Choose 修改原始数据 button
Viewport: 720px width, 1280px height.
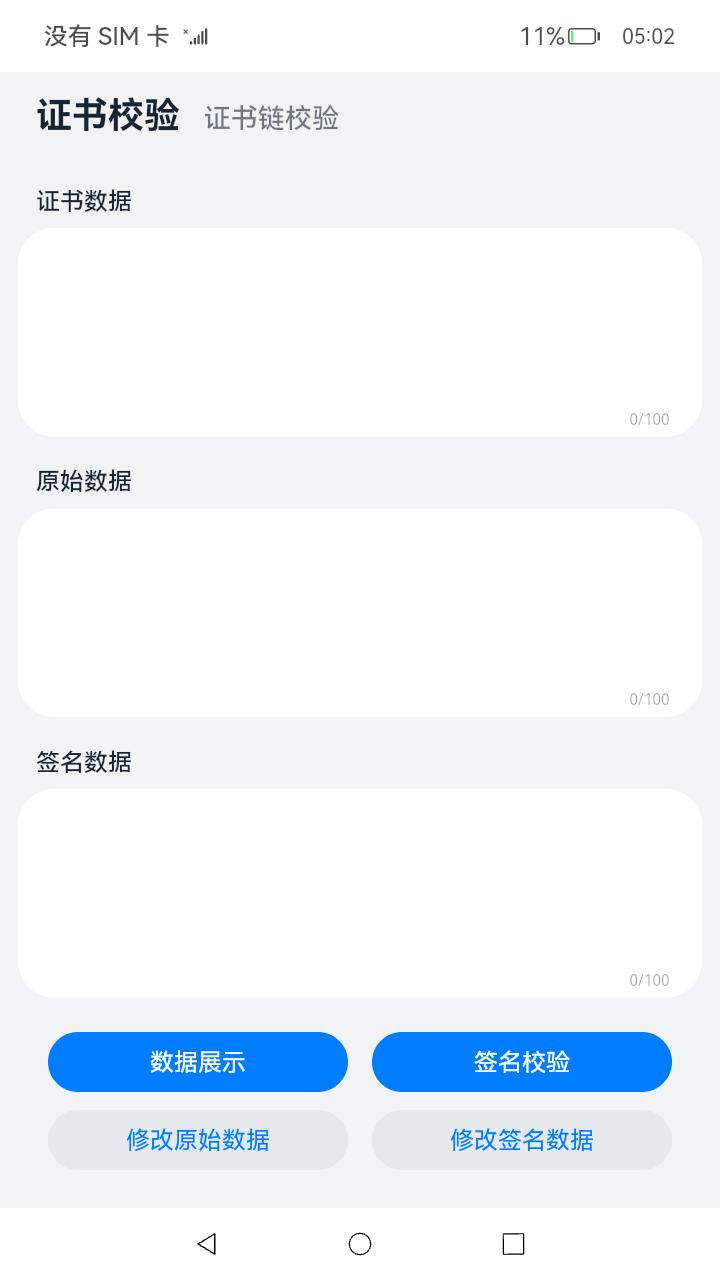(198, 1140)
